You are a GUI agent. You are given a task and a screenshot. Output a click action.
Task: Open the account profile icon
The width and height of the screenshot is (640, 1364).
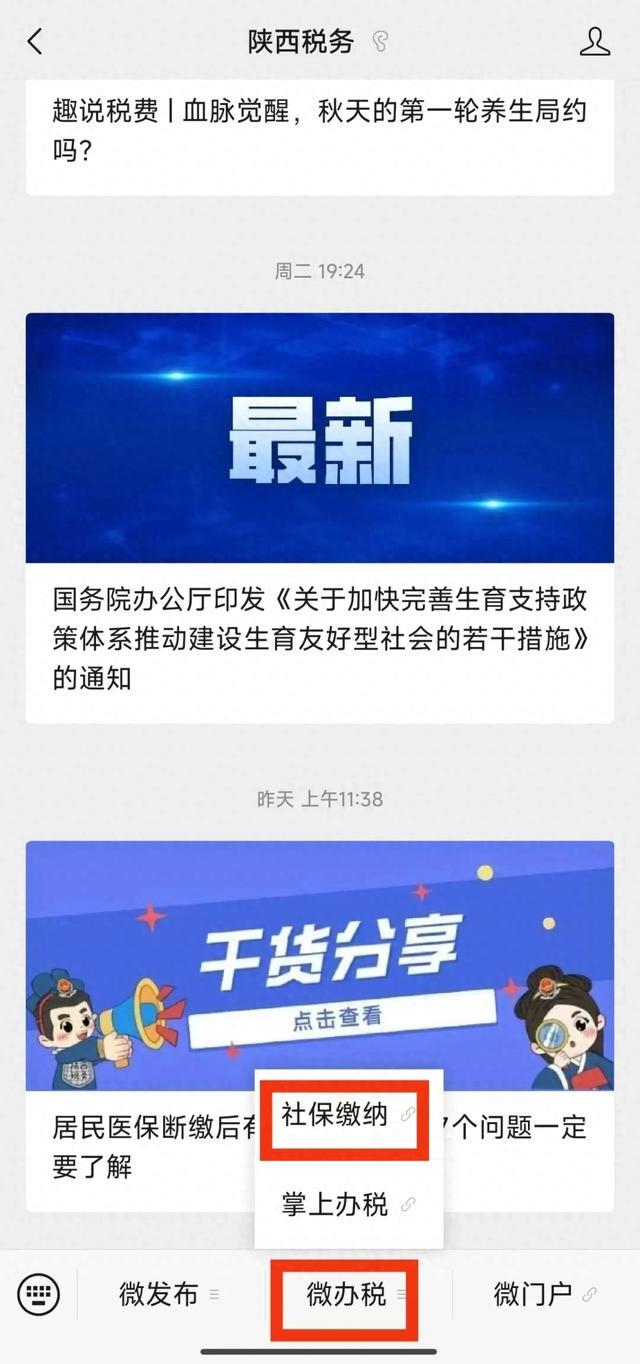click(595, 42)
